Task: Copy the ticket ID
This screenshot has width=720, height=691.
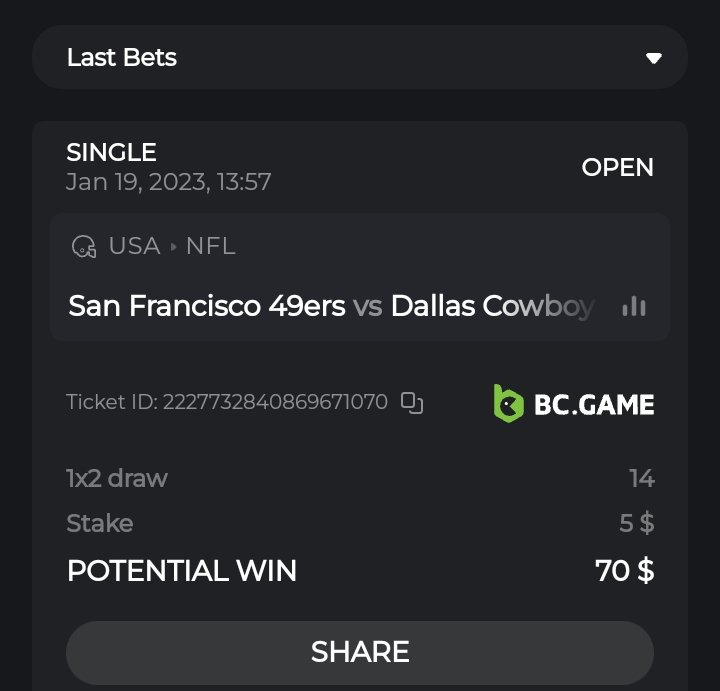Action: click(412, 403)
